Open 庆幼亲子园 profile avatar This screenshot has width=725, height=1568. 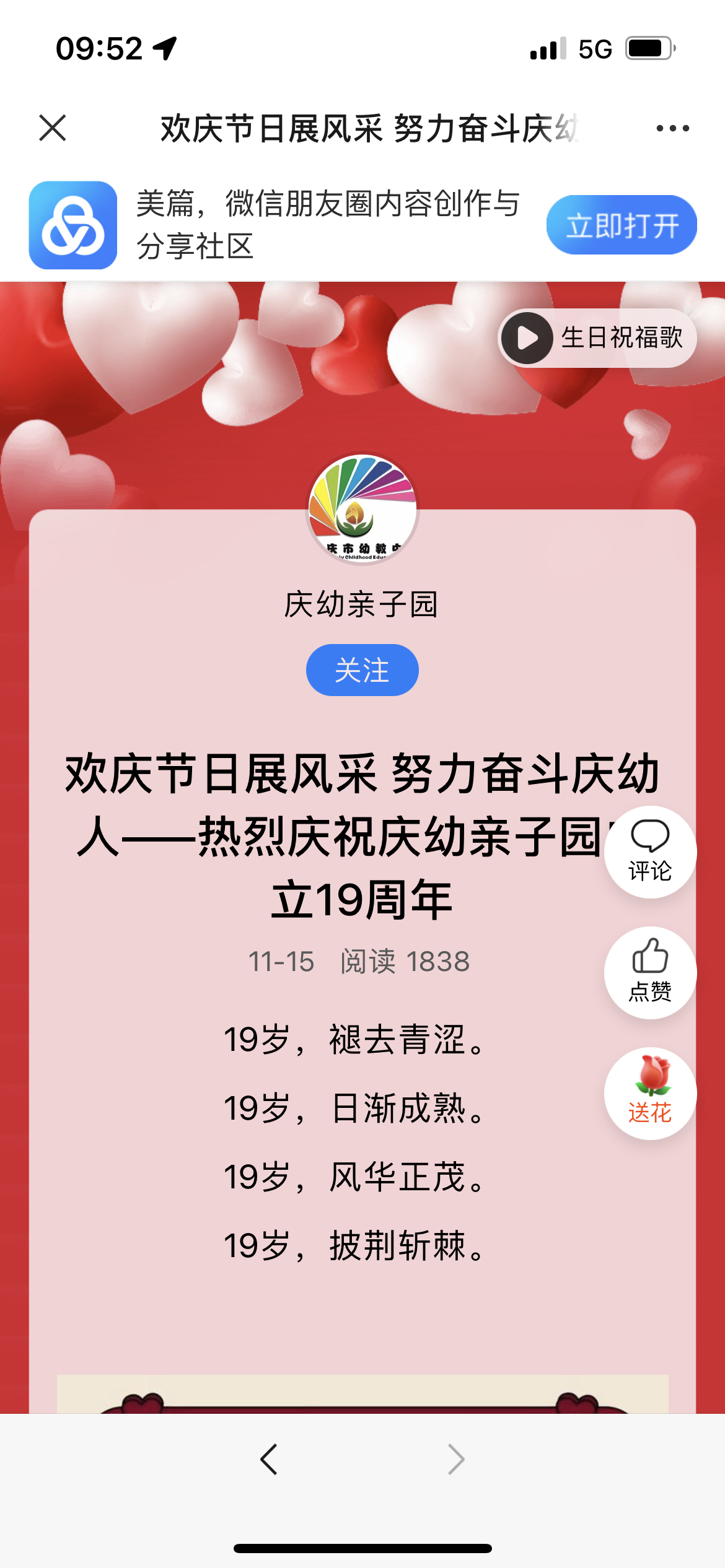tap(362, 509)
